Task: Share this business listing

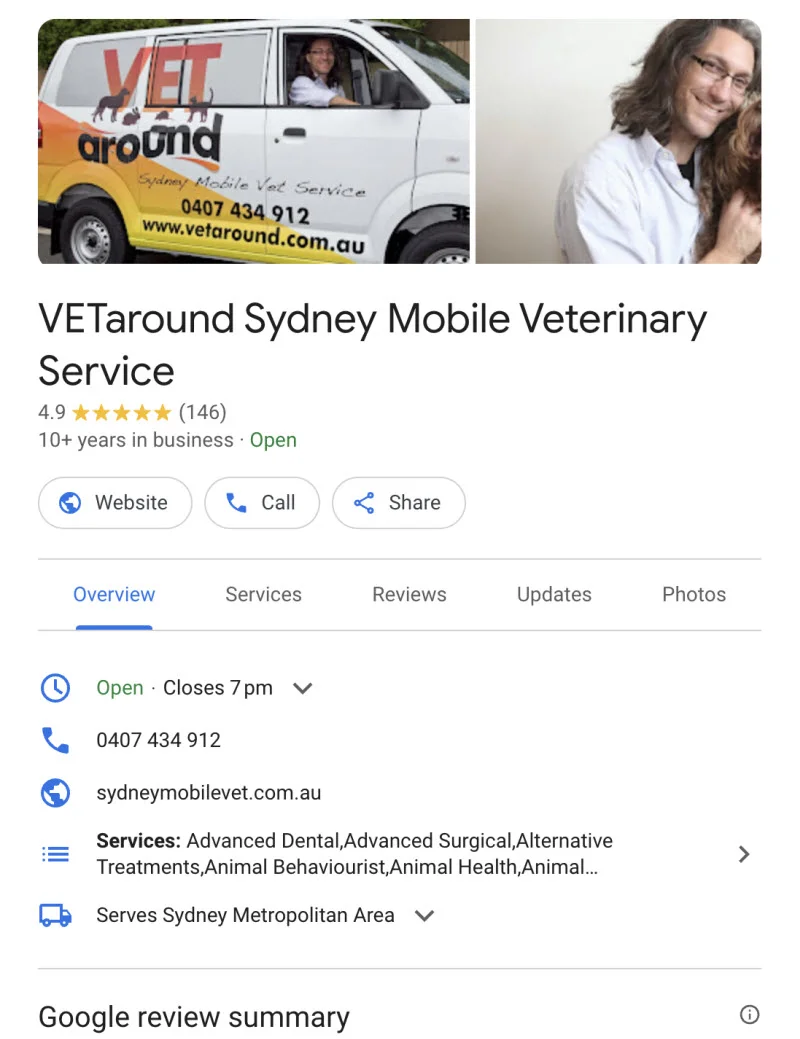Action: (x=398, y=502)
